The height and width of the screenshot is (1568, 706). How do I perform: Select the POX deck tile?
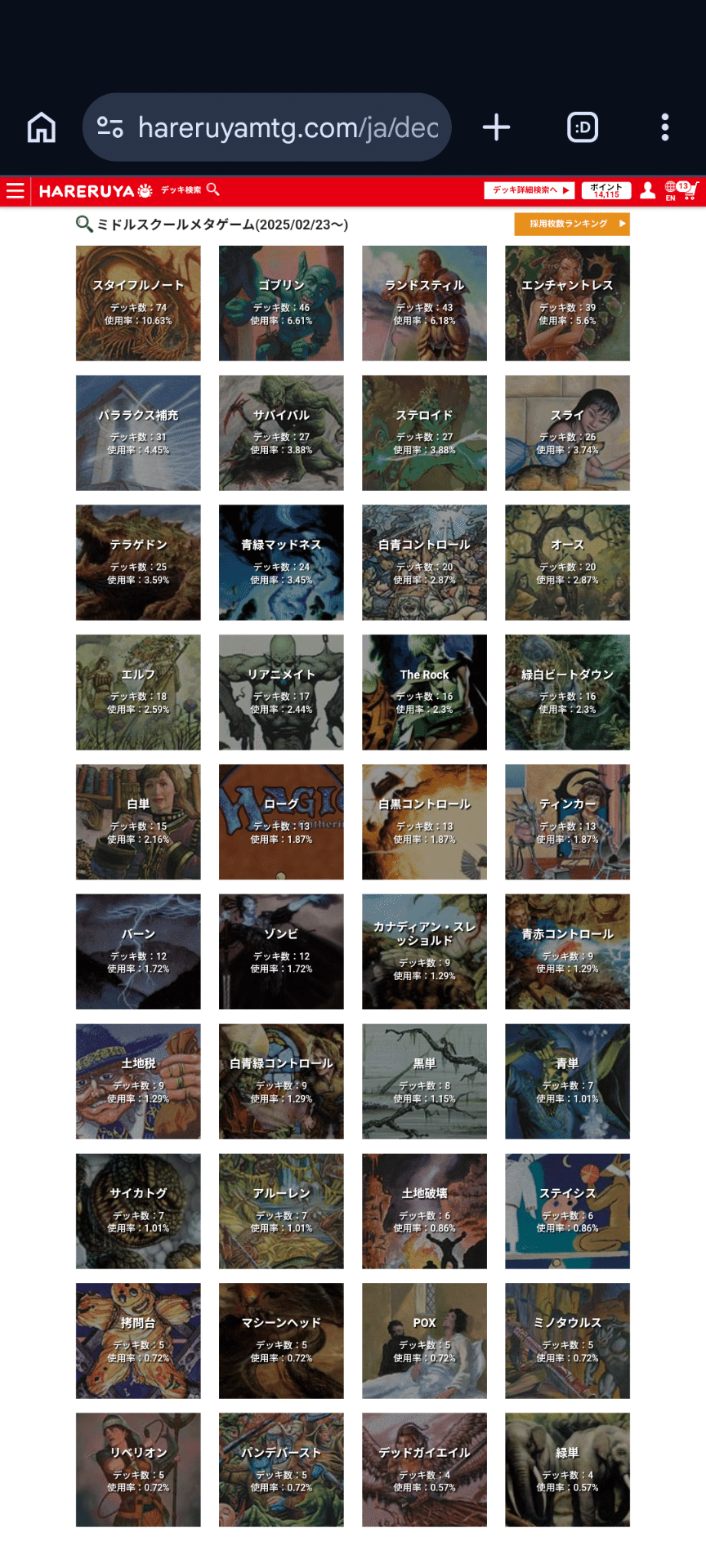click(x=424, y=1340)
